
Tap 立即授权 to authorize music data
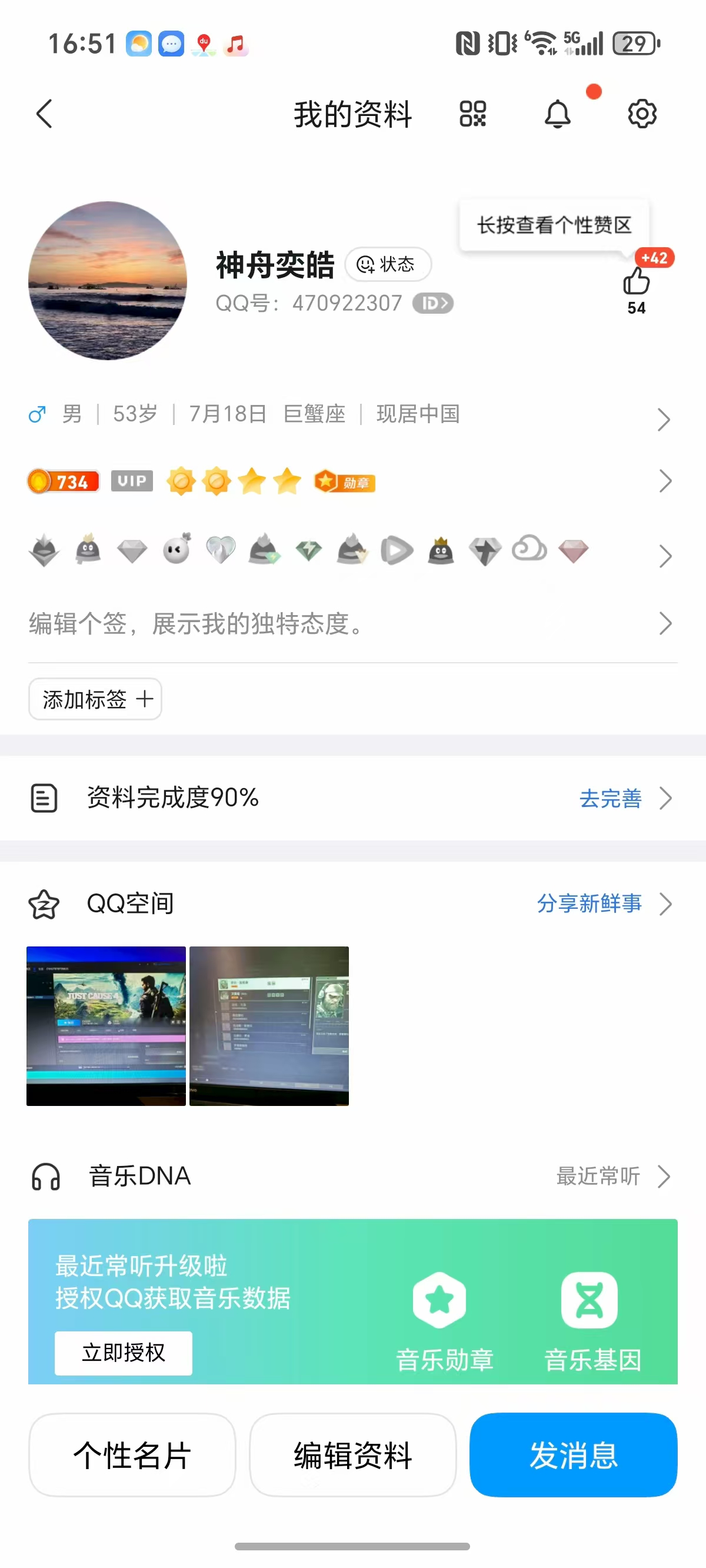(124, 1353)
